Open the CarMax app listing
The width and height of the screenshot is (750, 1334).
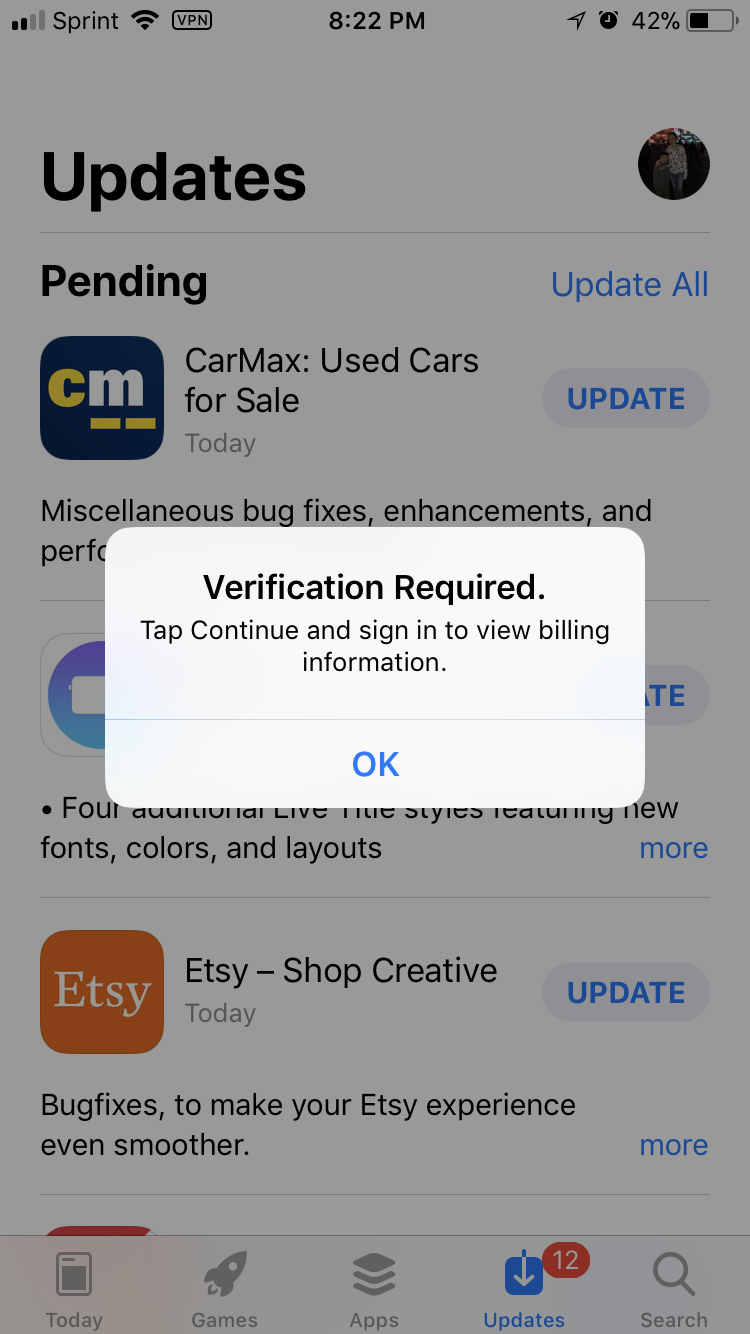coord(102,398)
